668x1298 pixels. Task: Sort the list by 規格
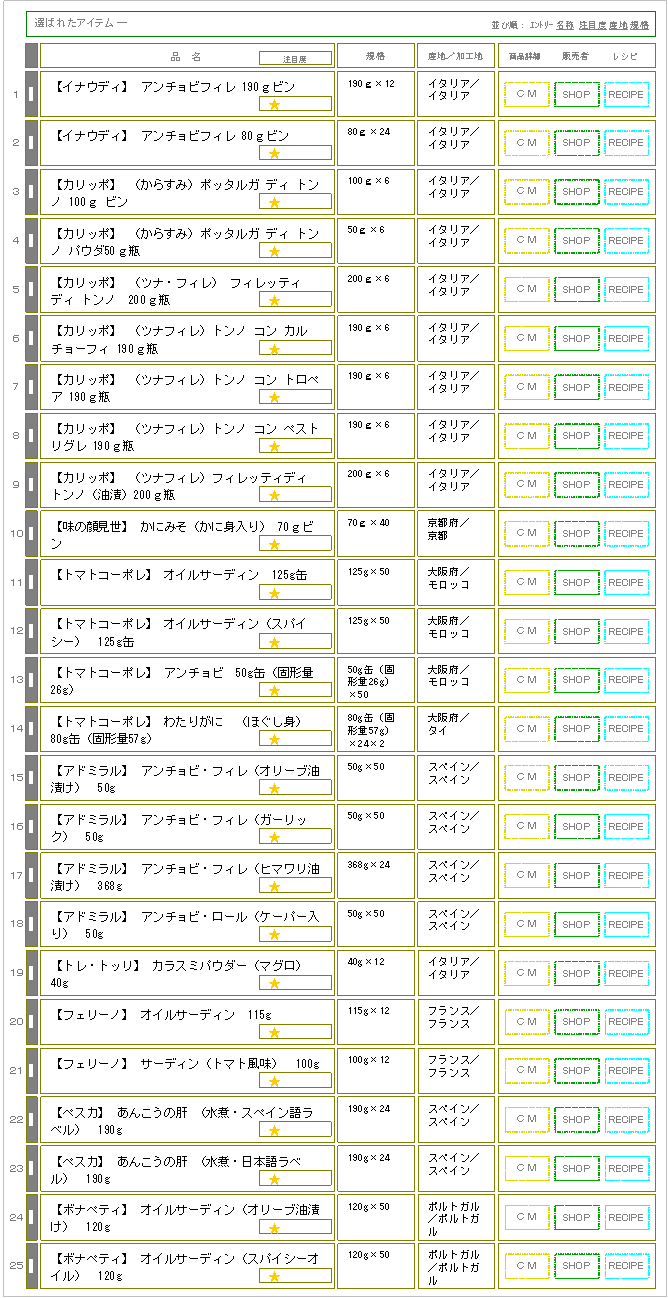tap(640, 24)
